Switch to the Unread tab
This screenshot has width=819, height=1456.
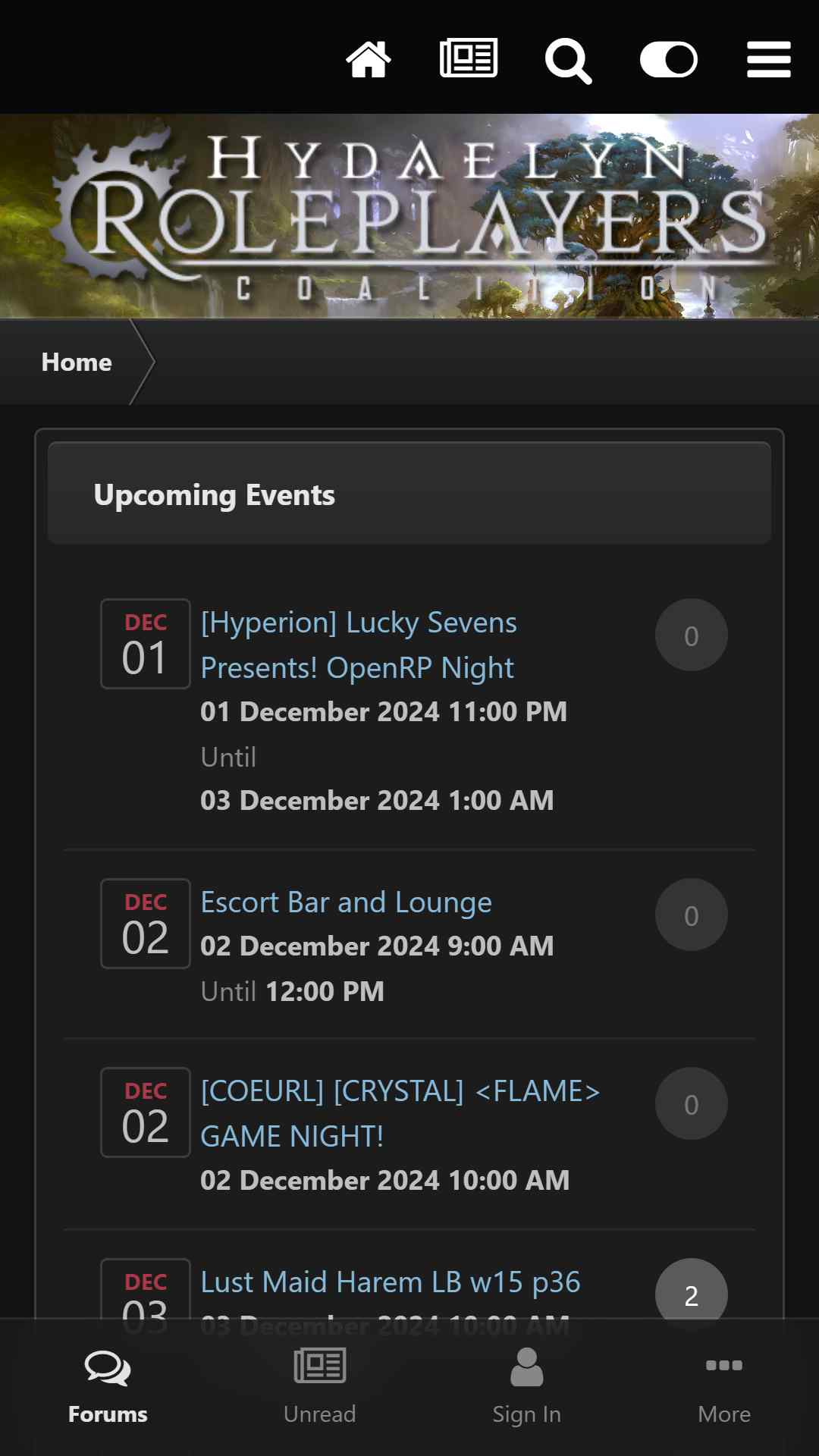pos(320,1387)
